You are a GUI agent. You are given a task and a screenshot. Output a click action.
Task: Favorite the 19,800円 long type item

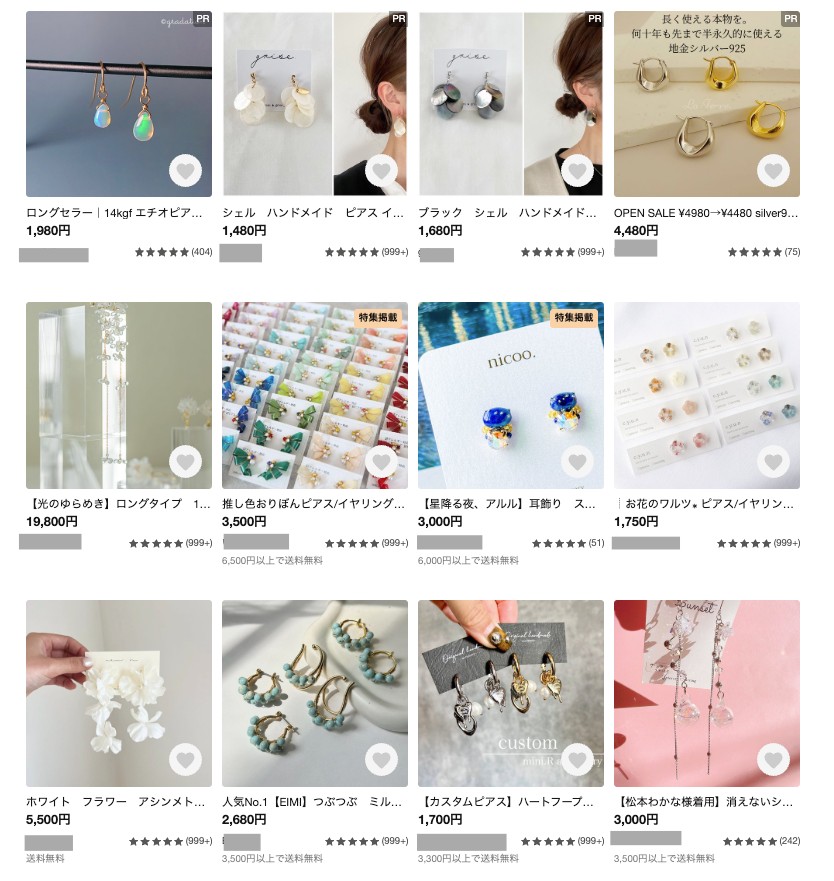(x=184, y=462)
